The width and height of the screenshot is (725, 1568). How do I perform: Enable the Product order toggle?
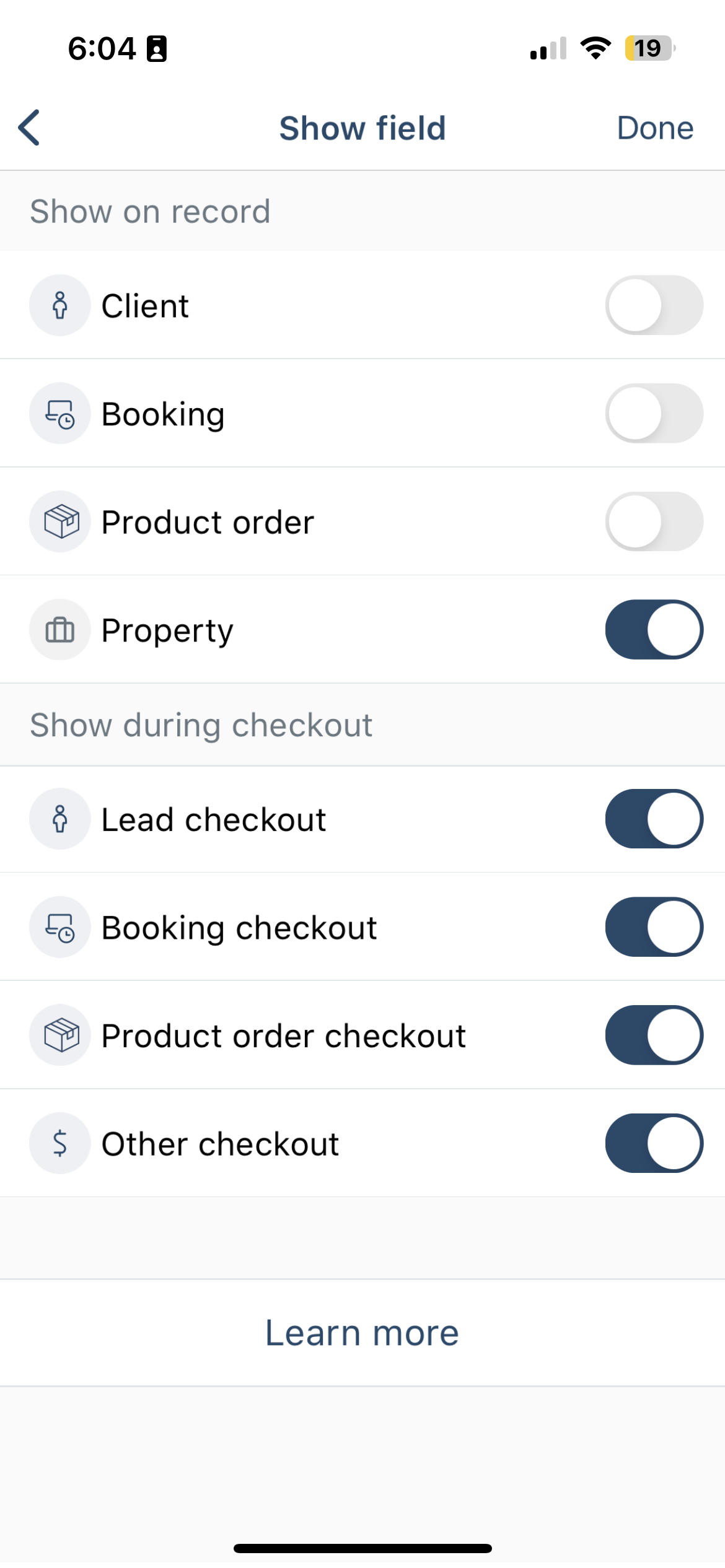tap(654, 521)
